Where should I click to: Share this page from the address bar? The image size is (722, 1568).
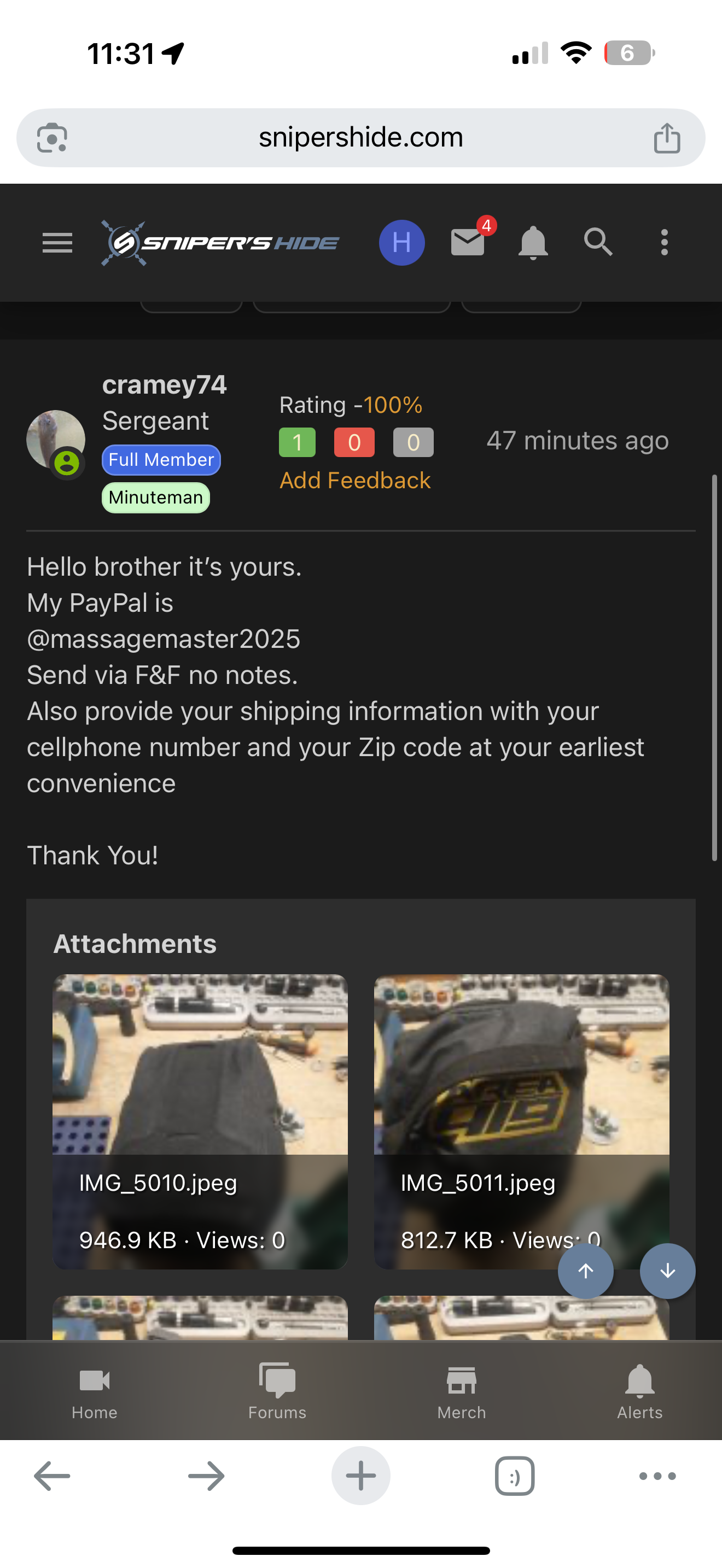click(x=667, y=138)
